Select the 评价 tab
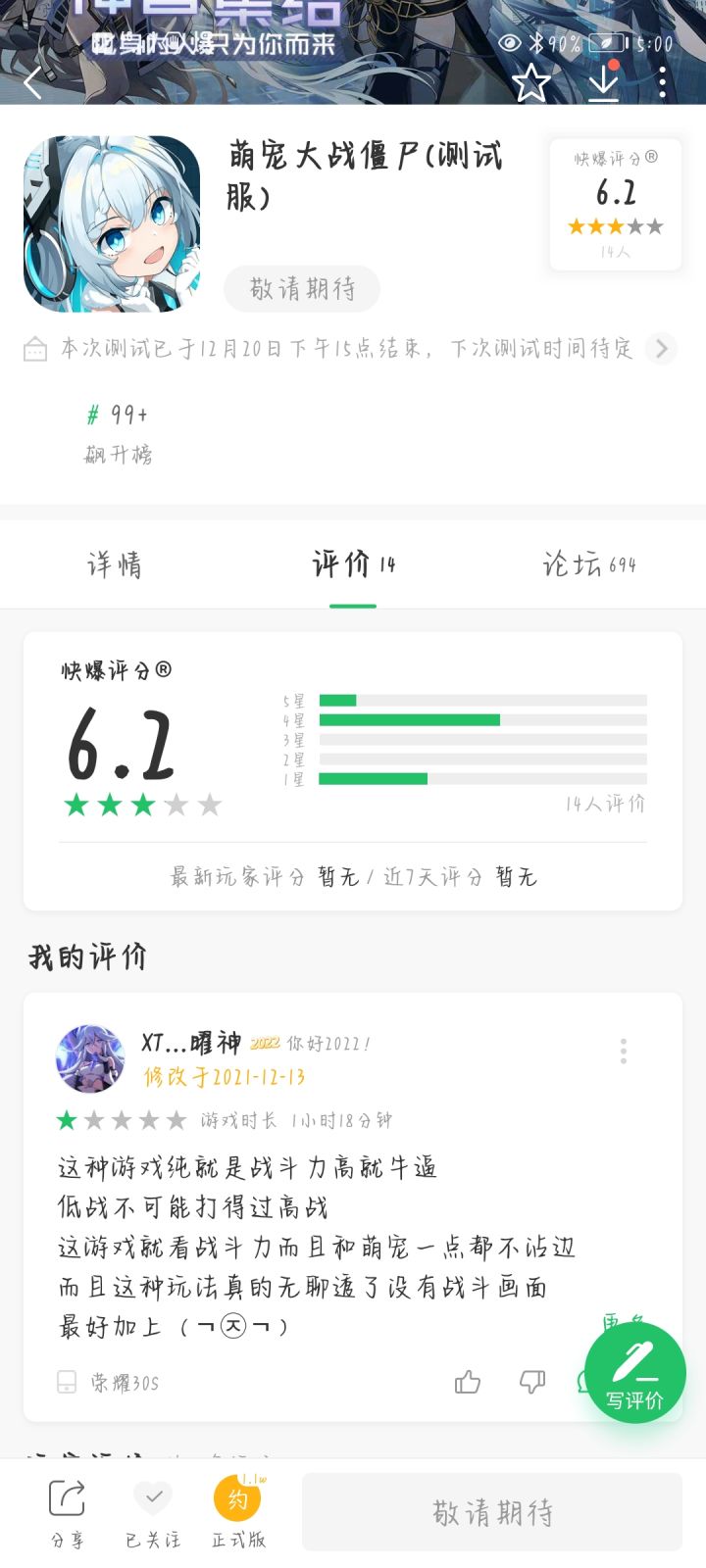 (353, 564)
